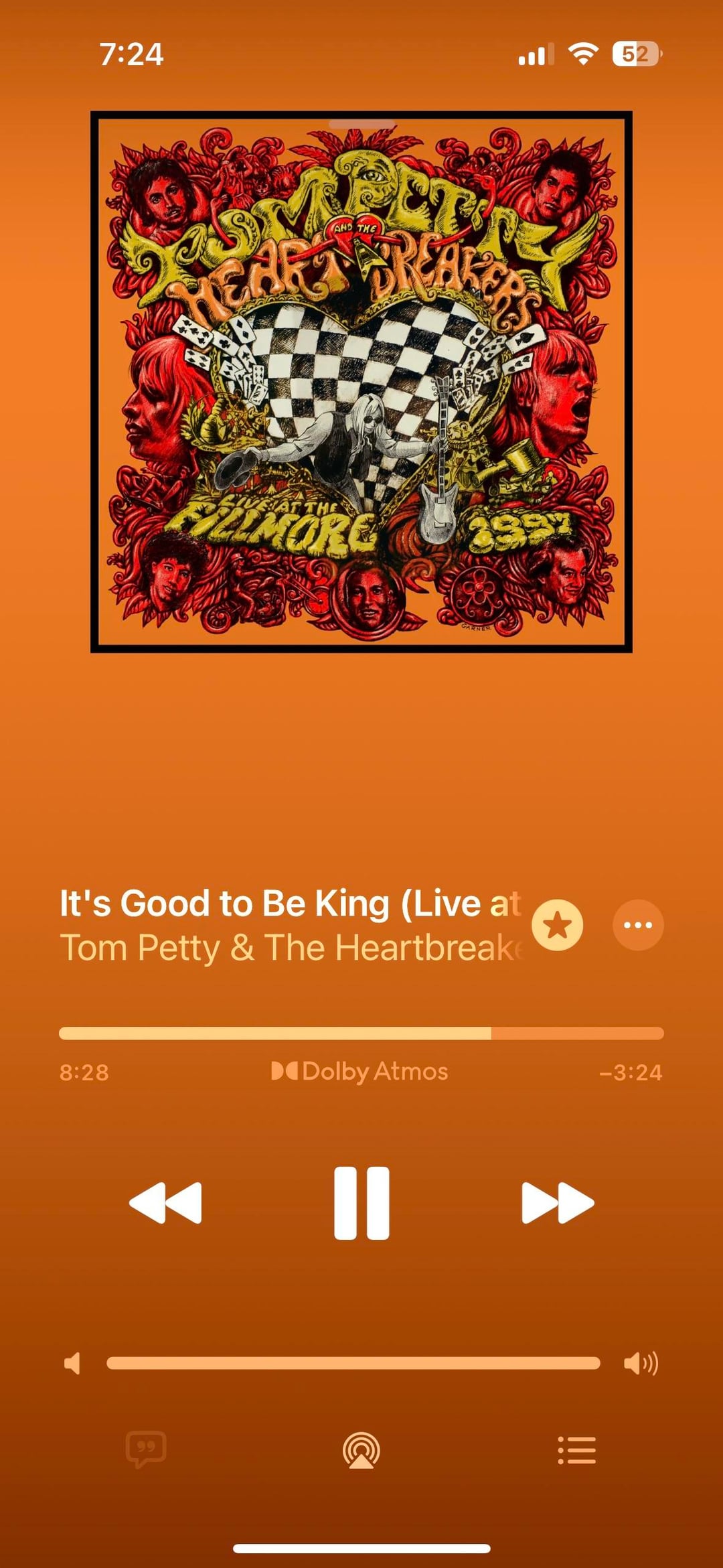The image size is (723, 1568).
Task: Skip forward to the next track
Action: 557,1203
